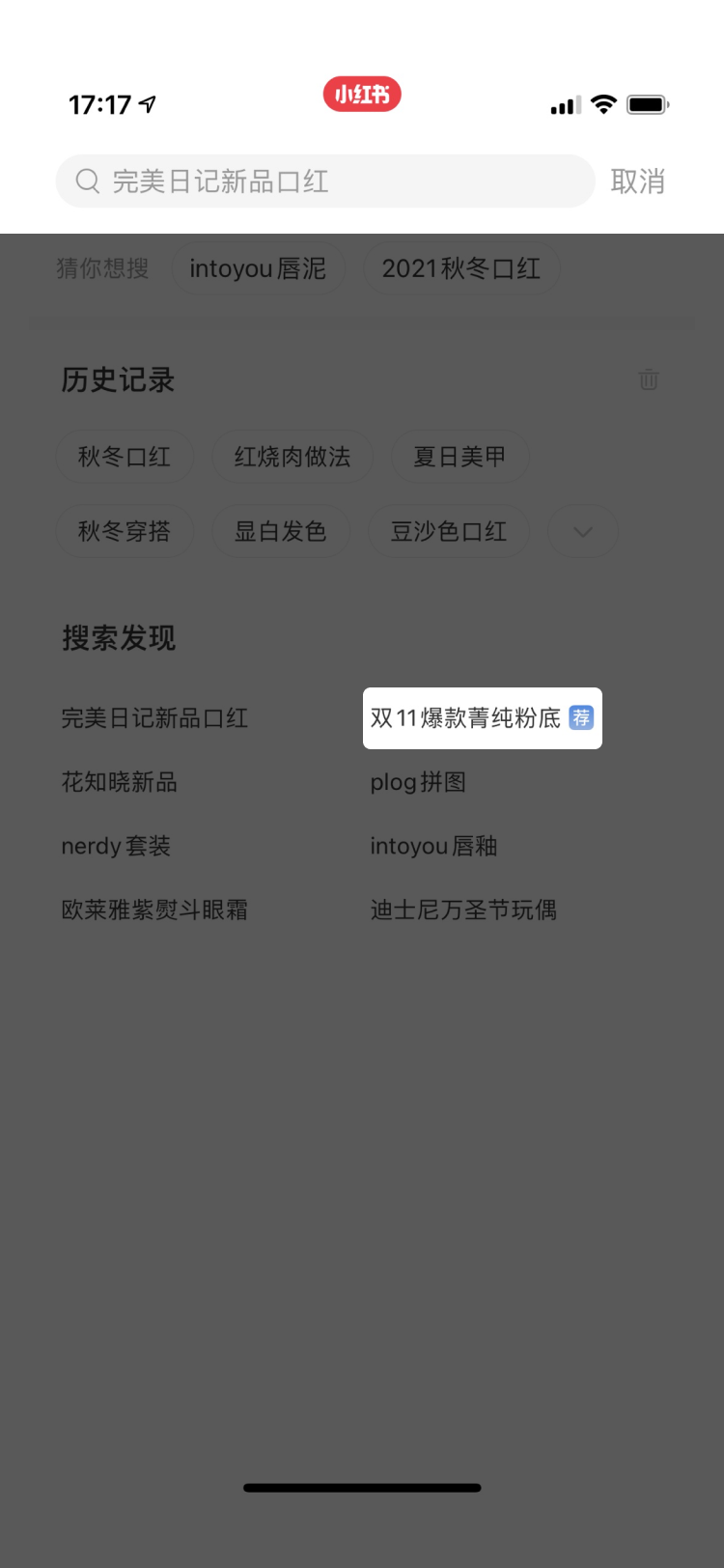Search for plog拼图
This screenshot has height=1568, width=724.
click(418, 782)
